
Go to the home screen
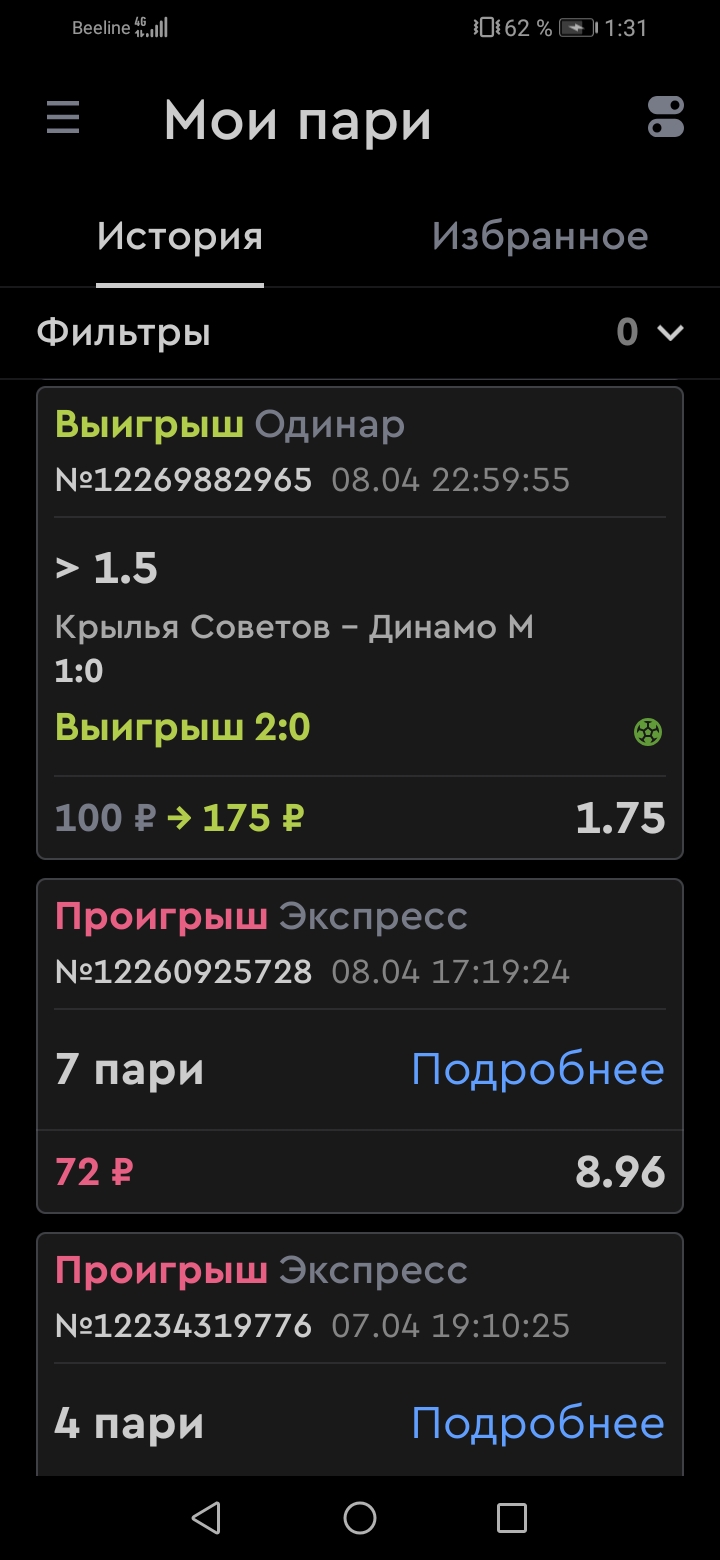360,1518
